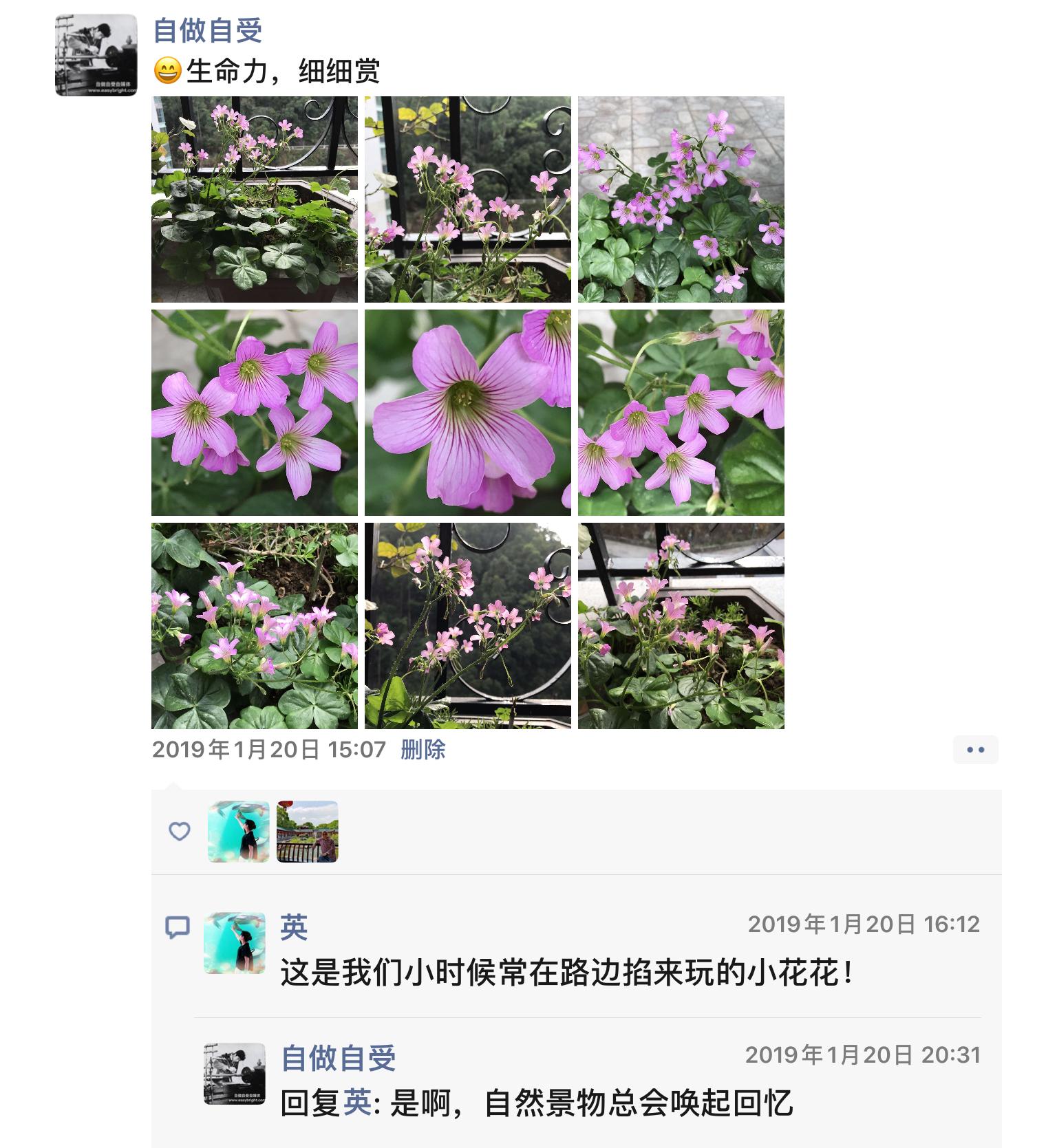The width and height of the screenshot is (1057, 1148).
Task: Open the middle-left photo of four blossoms
Action: pos(254,412)
